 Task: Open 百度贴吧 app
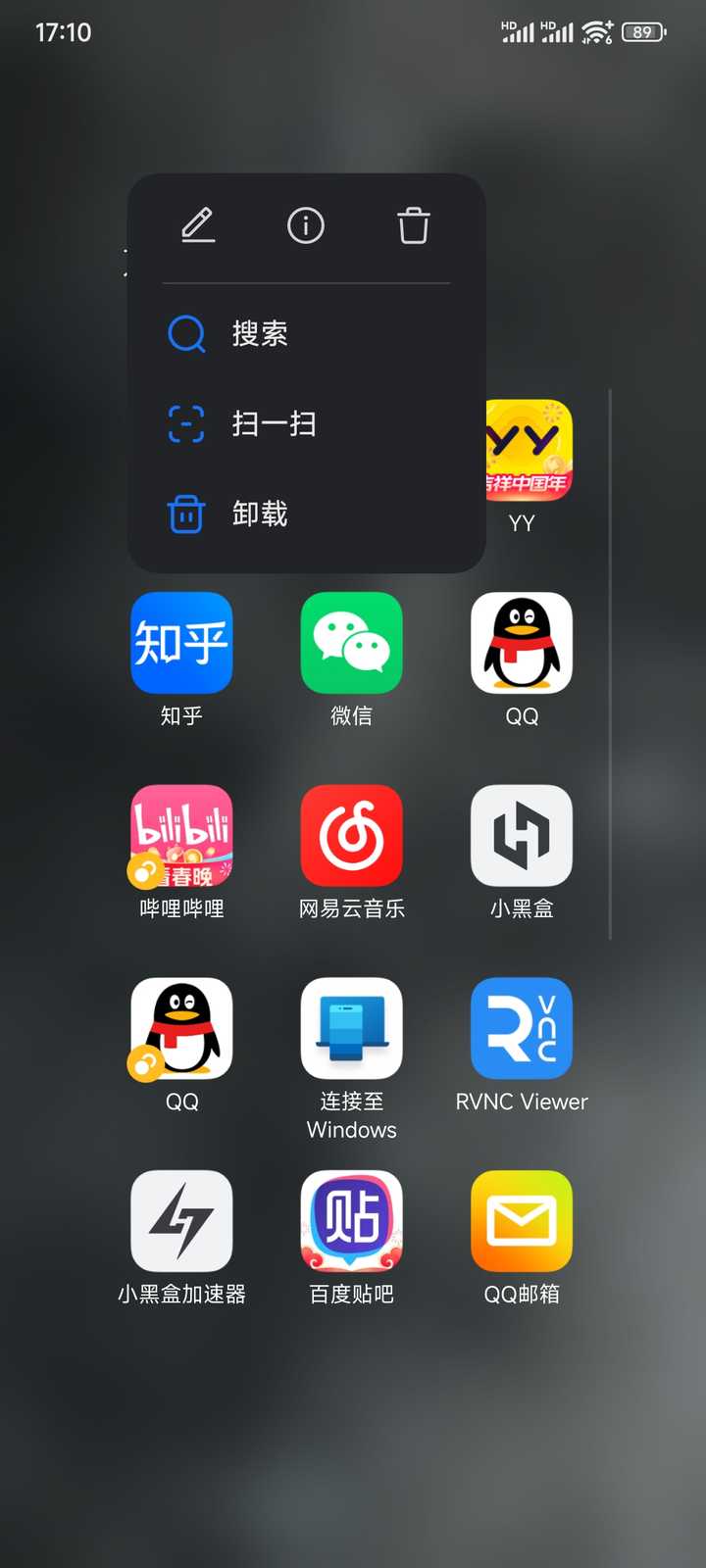[x=351, y=1221]
